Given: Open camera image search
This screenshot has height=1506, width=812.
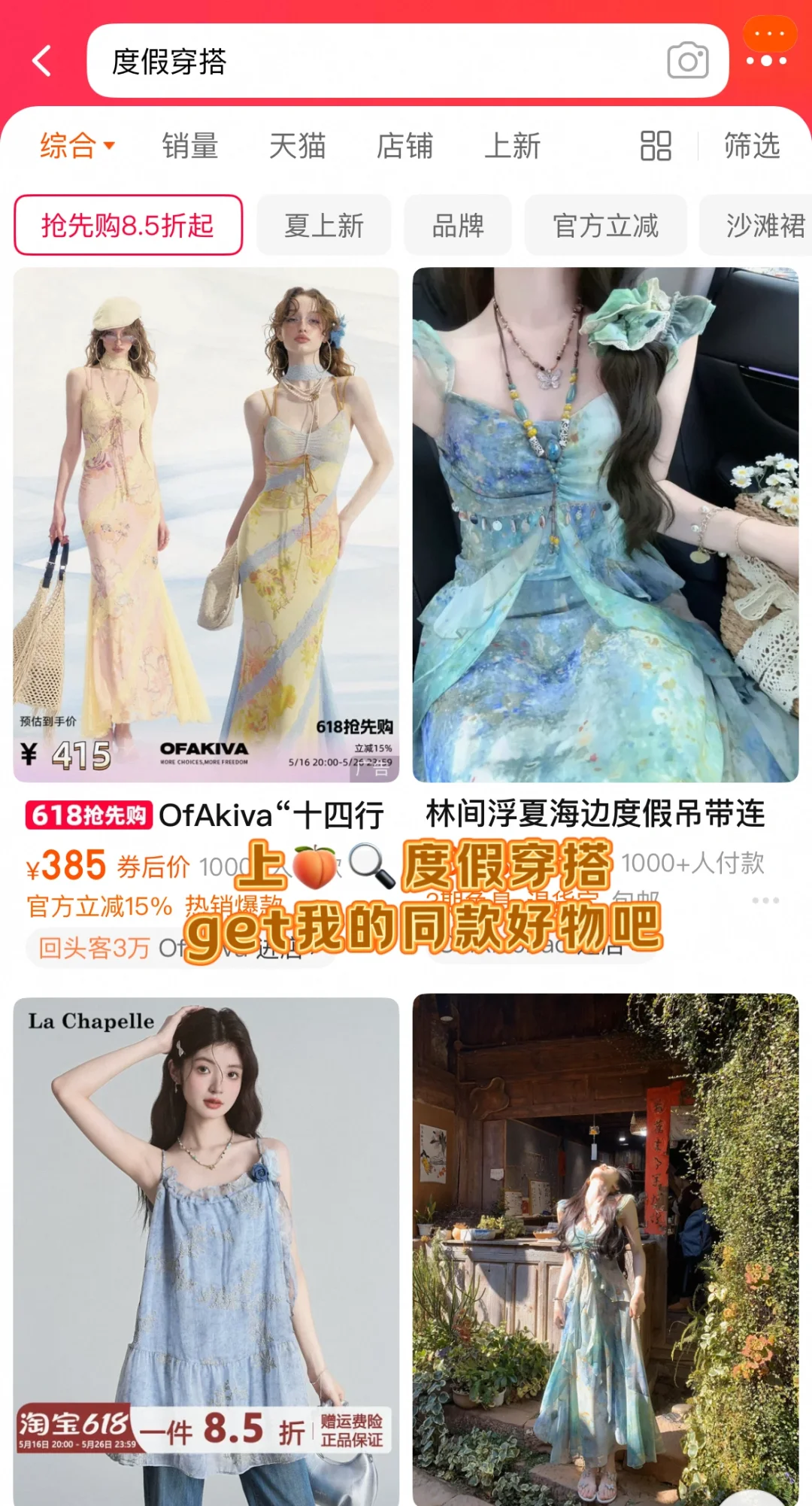Looking at the screenshot, I should [x=687, y=61].
